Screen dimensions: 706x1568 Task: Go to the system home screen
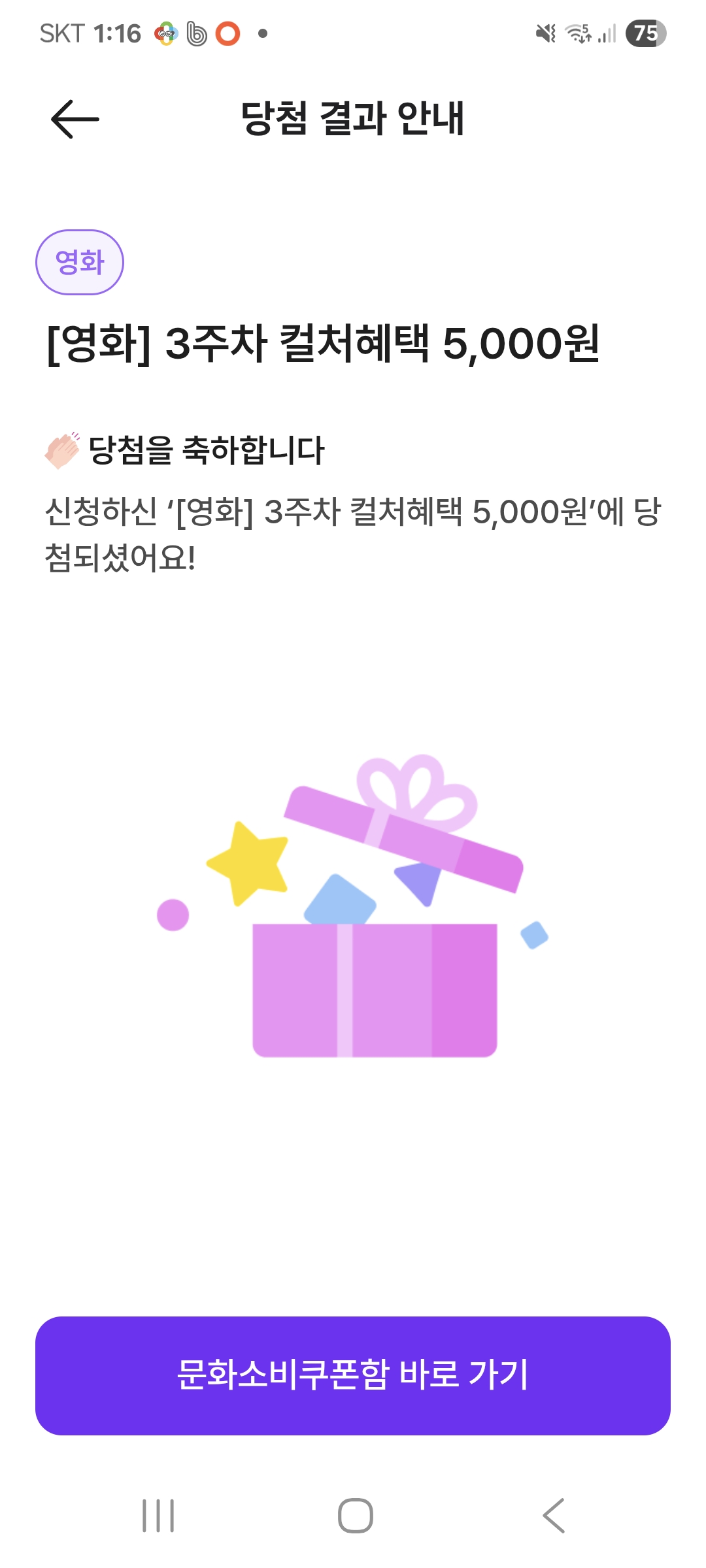[x=355, y=1516]
